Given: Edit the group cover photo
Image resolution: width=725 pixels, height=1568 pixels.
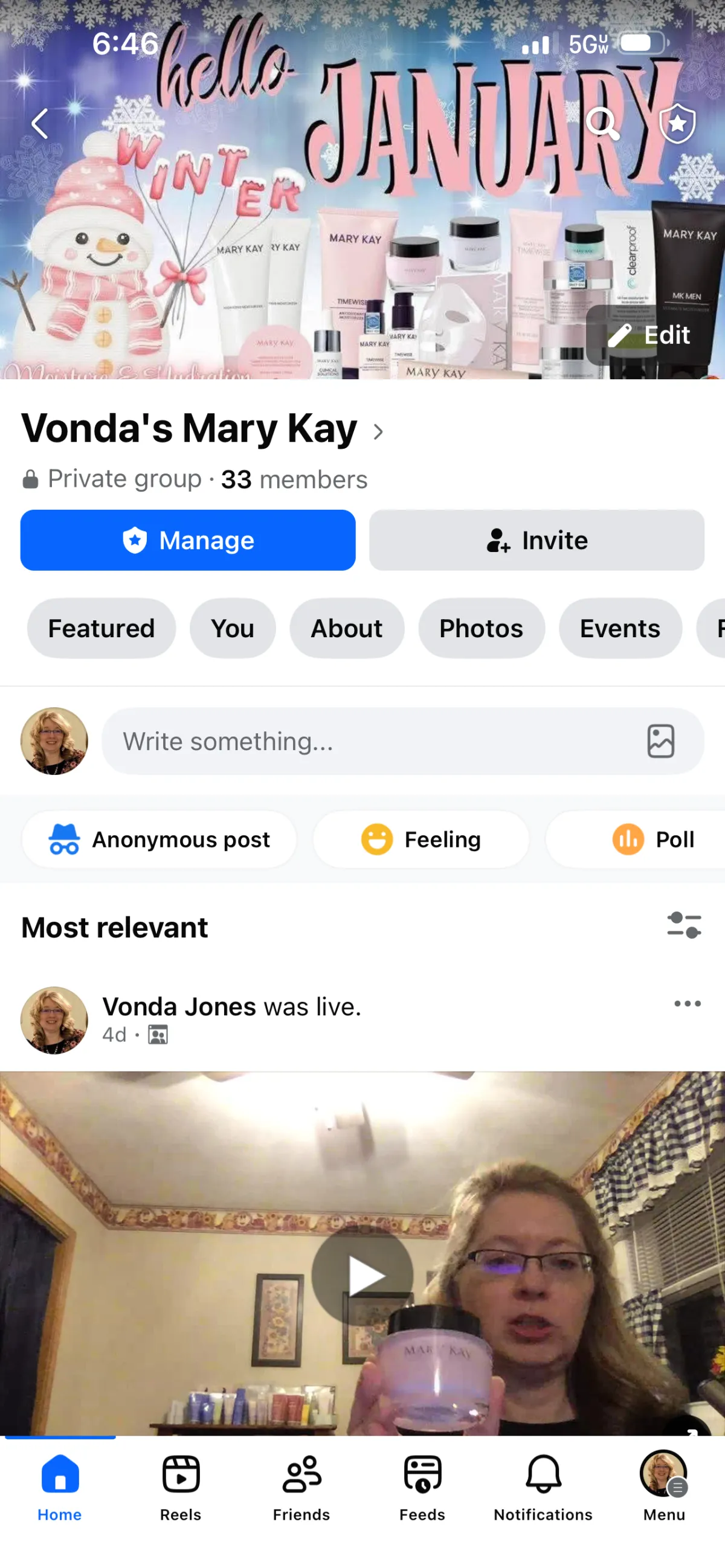Looking at the screenshot, I should [x=649, y=335].
